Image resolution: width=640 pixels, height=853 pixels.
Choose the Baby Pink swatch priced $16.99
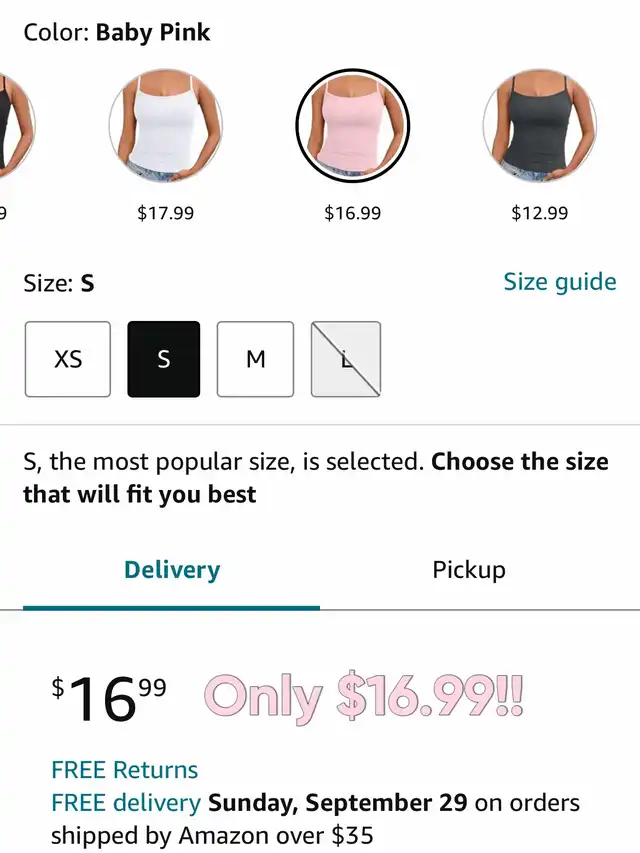click(352, 125)
